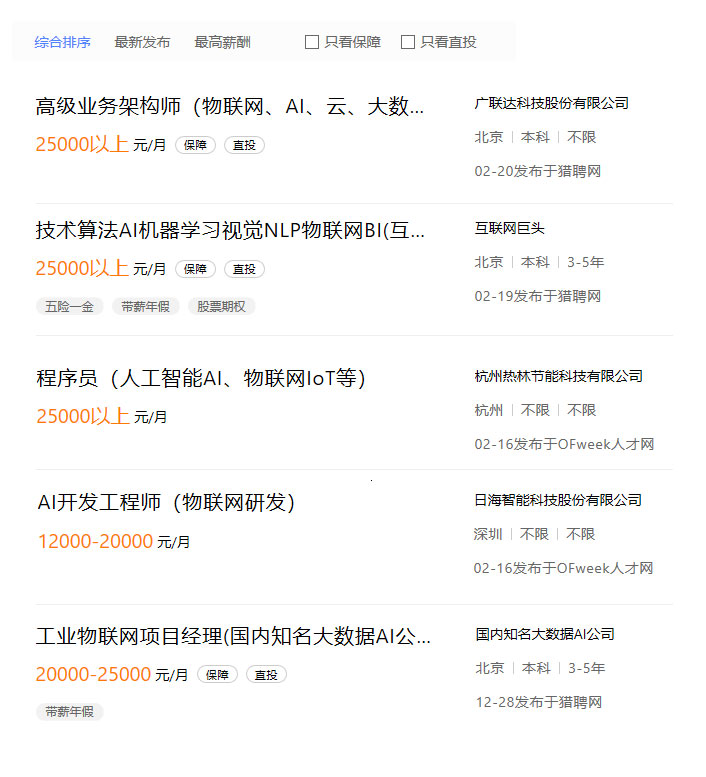Screen dimensions: 706x777
Task: Sort by 最高薪酬
Action: [222, 42]
